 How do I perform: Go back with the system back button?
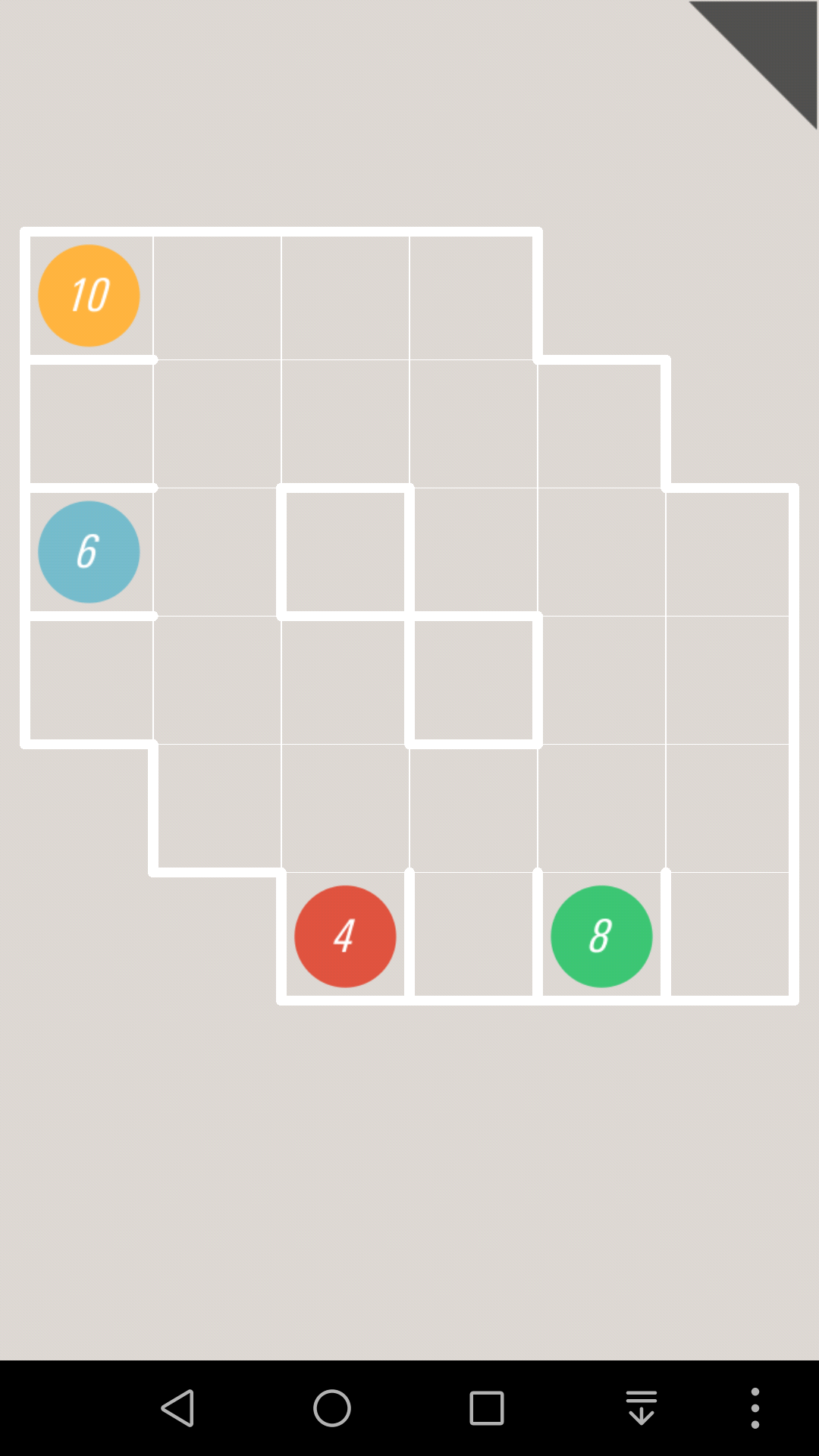(x=178, y=1408)
